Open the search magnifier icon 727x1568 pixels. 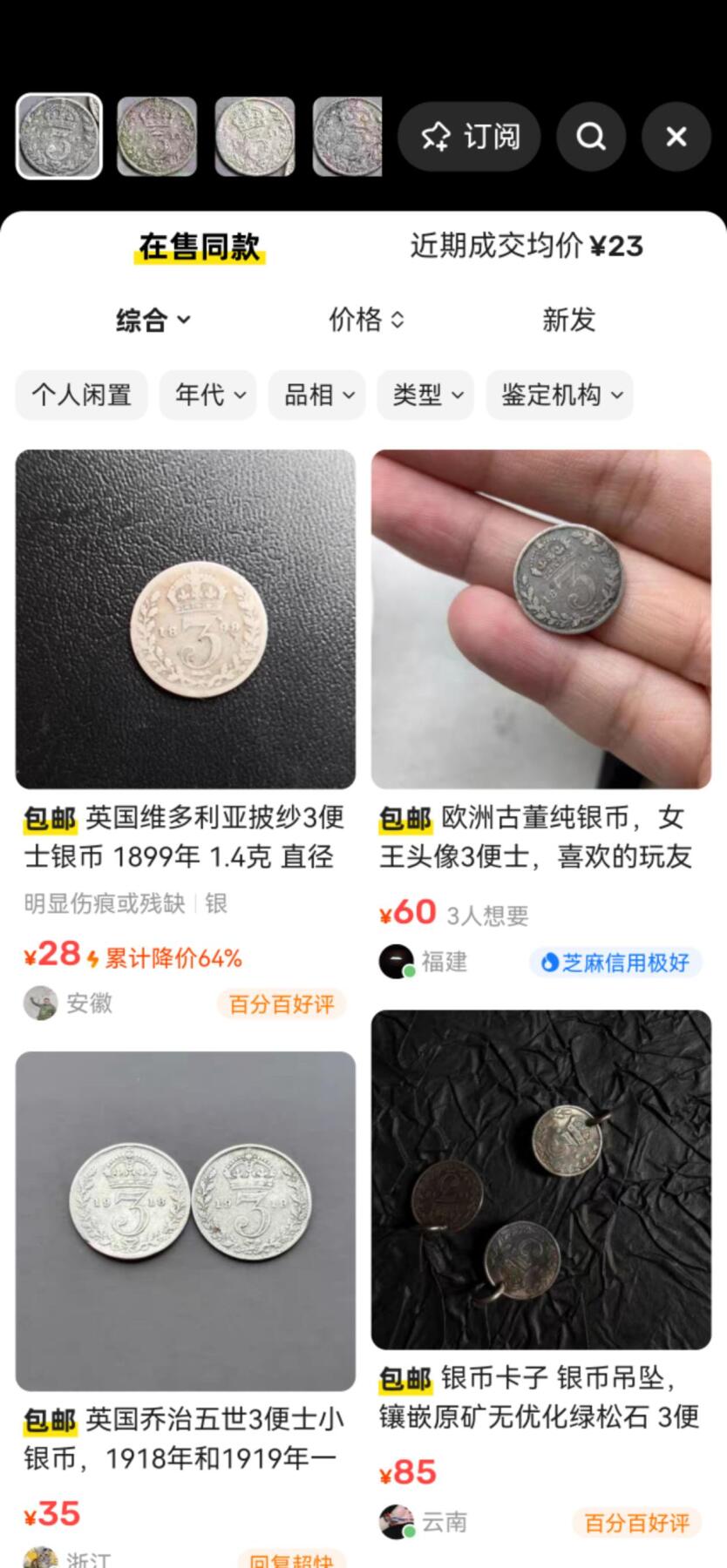591,137
